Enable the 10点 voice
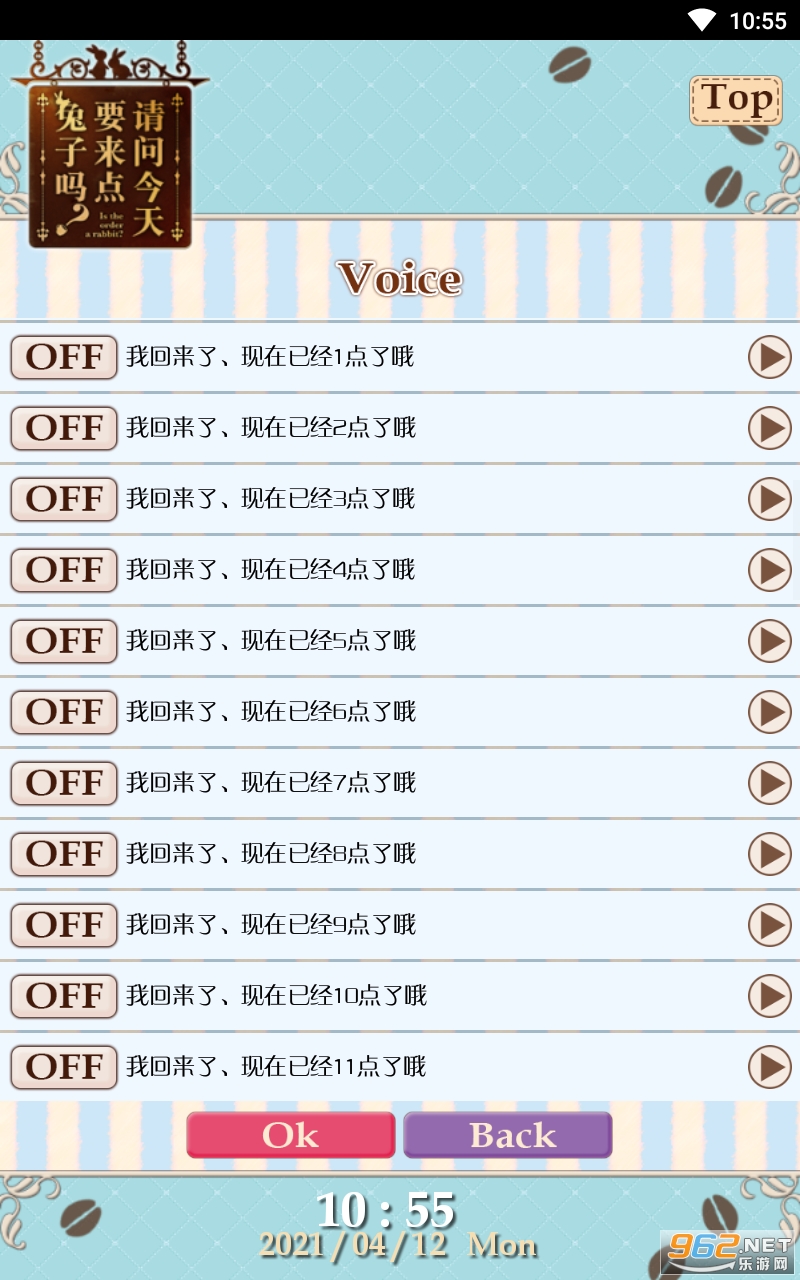The width and height of the screenshot is (800, 1280). point(64,996)
